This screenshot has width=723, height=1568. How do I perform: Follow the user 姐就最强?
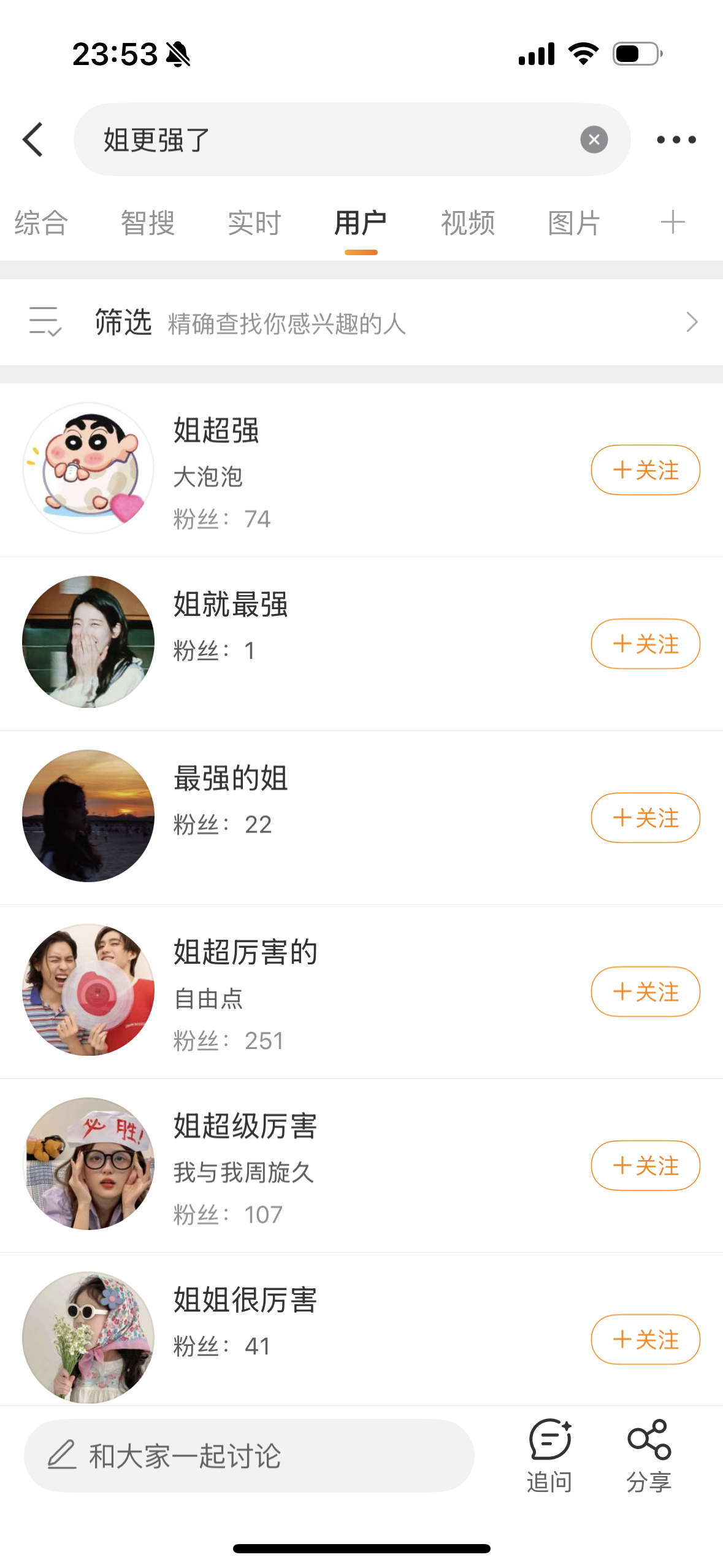[x=645, y=644]
